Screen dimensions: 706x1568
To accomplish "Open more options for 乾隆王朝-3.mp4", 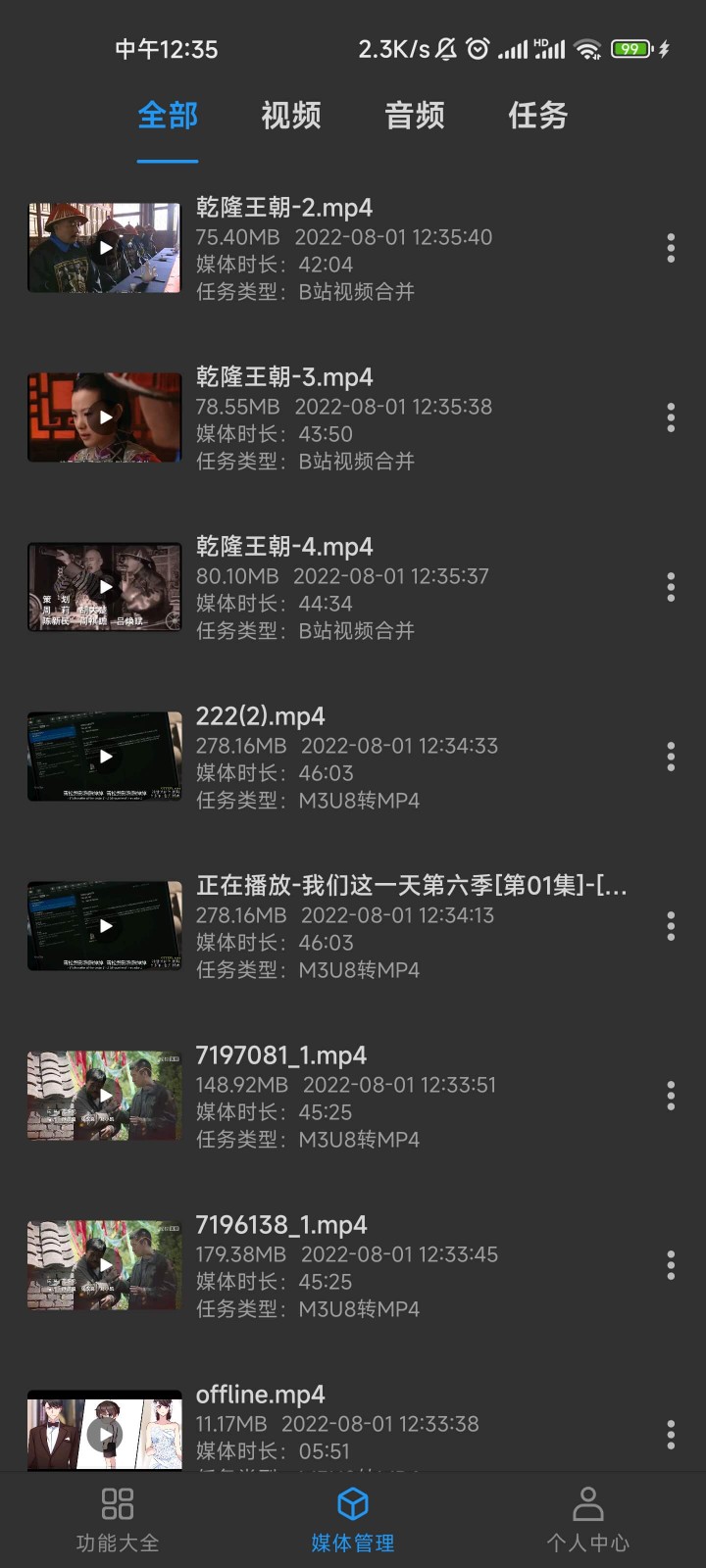I will (x=671, y=417).
